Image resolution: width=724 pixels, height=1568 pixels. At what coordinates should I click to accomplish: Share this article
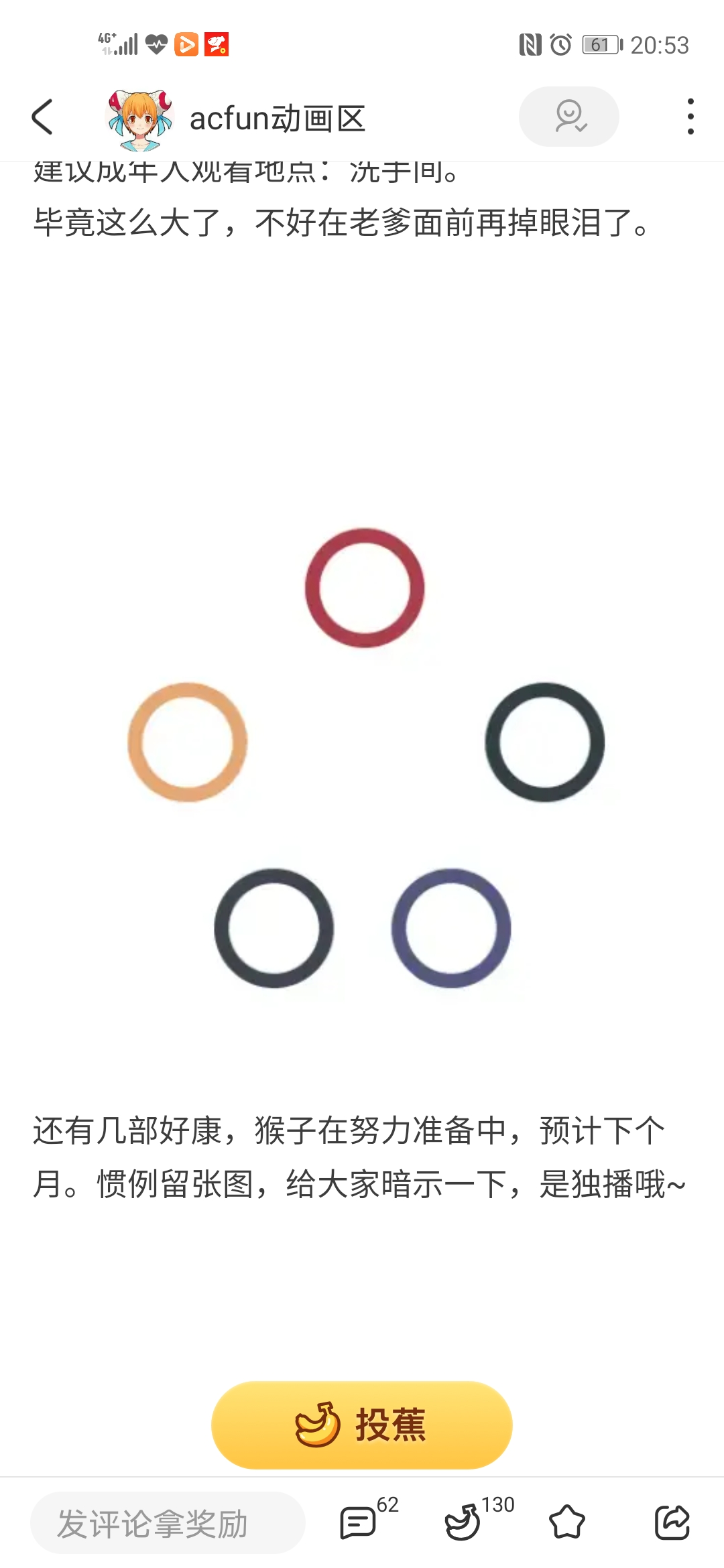click(672, 1522)
